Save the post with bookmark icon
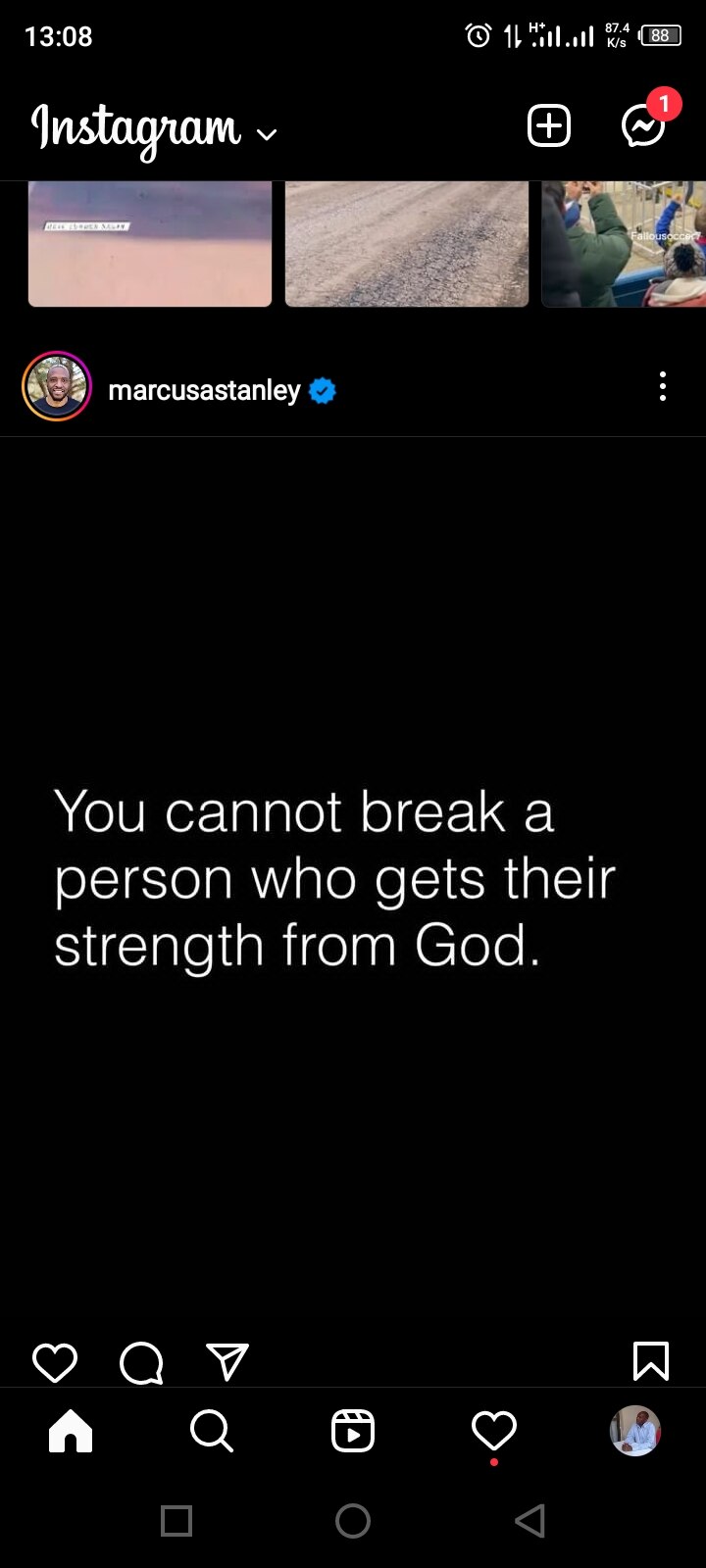 tap(651, 1361)
